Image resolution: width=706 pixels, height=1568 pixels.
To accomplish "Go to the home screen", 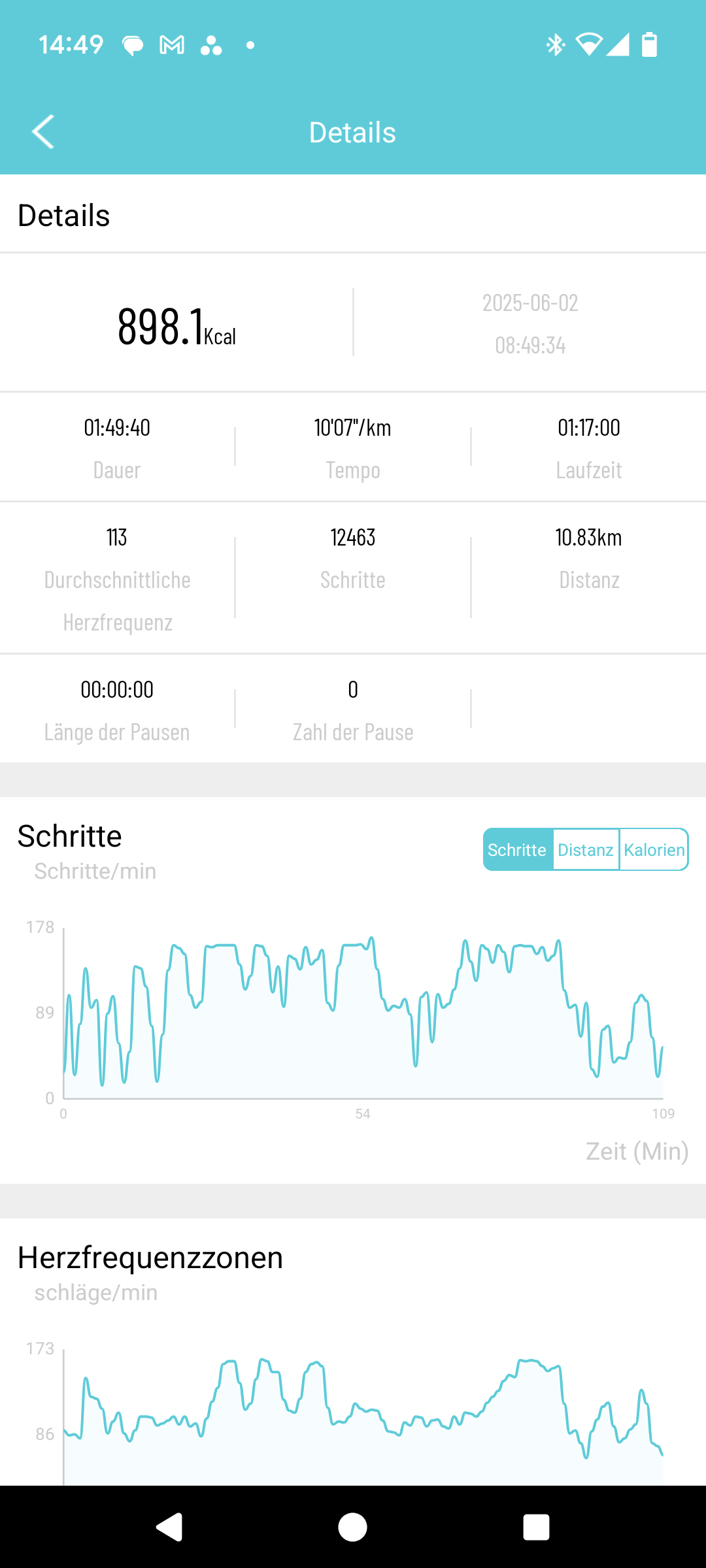I will pyautogui.click(x=352, y=1527).
